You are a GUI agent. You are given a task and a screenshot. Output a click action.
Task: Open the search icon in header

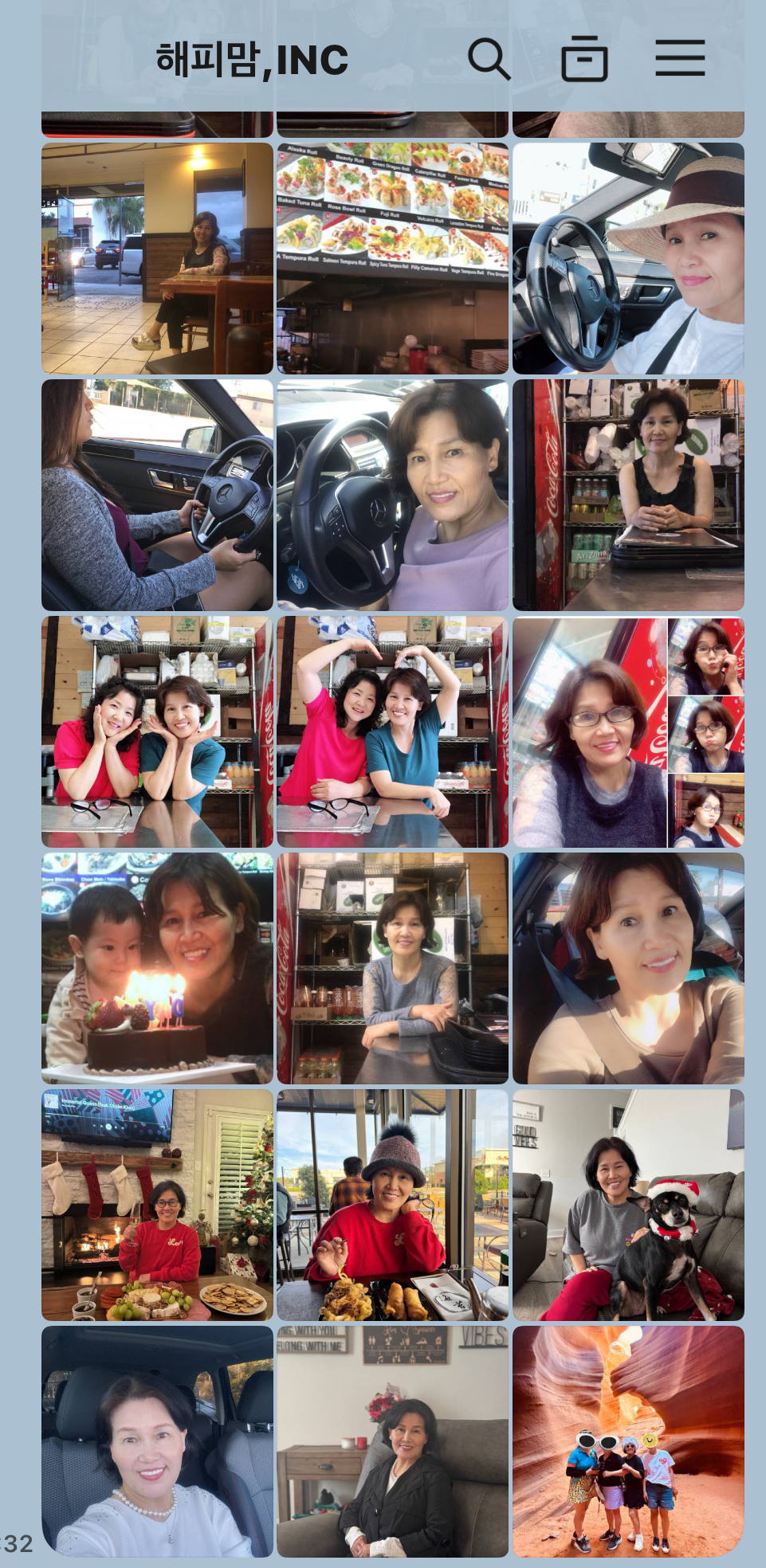point(489,59)
